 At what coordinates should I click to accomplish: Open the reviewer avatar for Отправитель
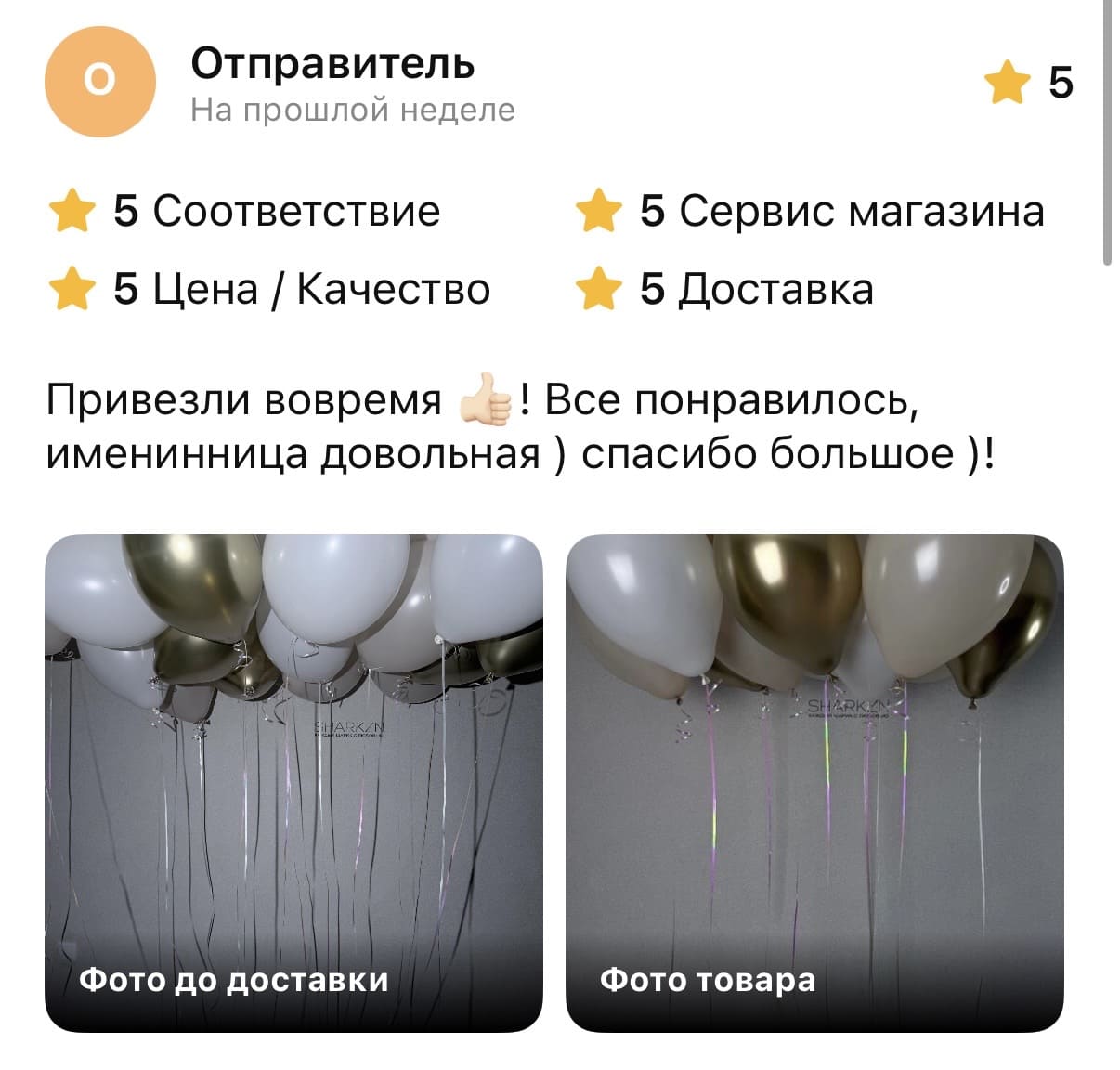pyautogui.click(x=99, y=82)
